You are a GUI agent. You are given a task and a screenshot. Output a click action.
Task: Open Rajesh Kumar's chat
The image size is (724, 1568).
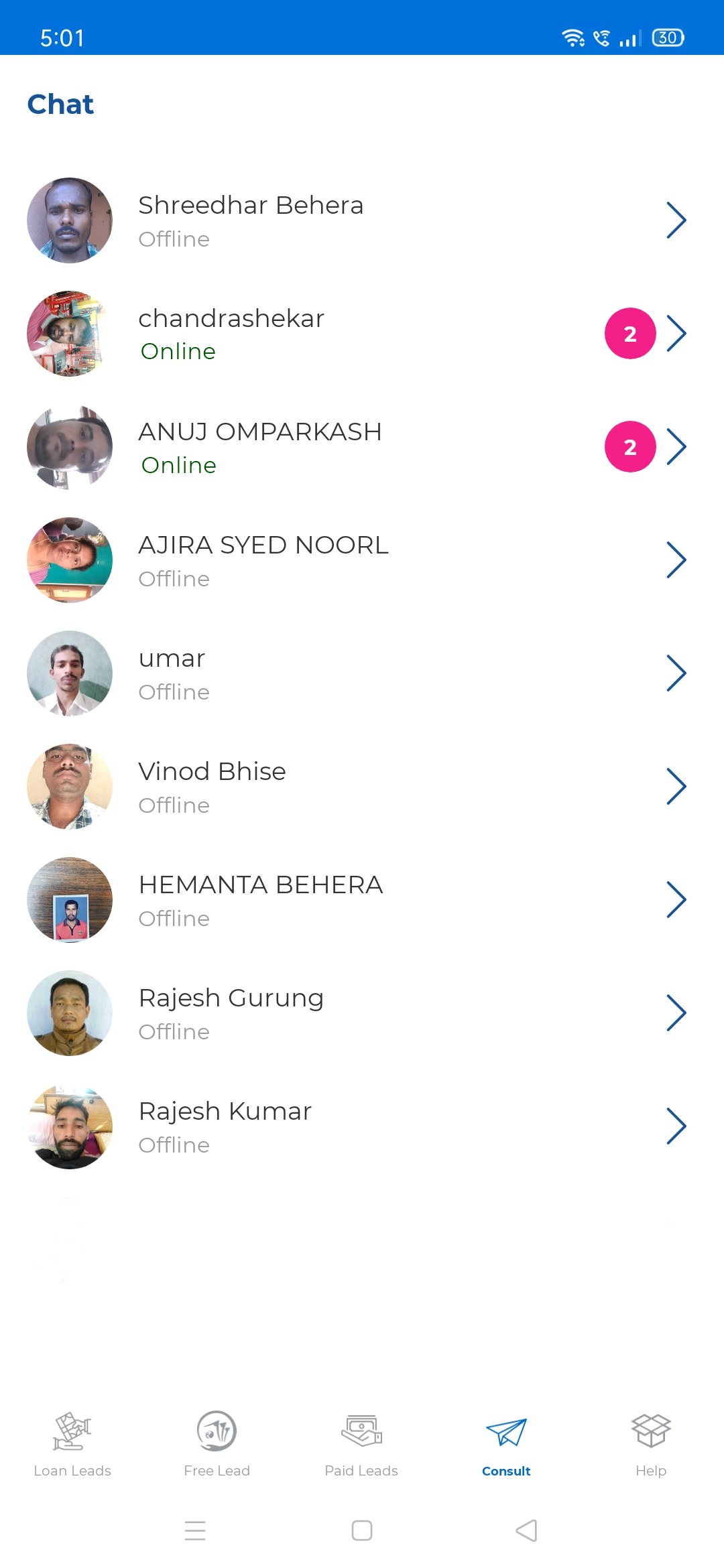pyautogui.click(x=362, y=1126)
